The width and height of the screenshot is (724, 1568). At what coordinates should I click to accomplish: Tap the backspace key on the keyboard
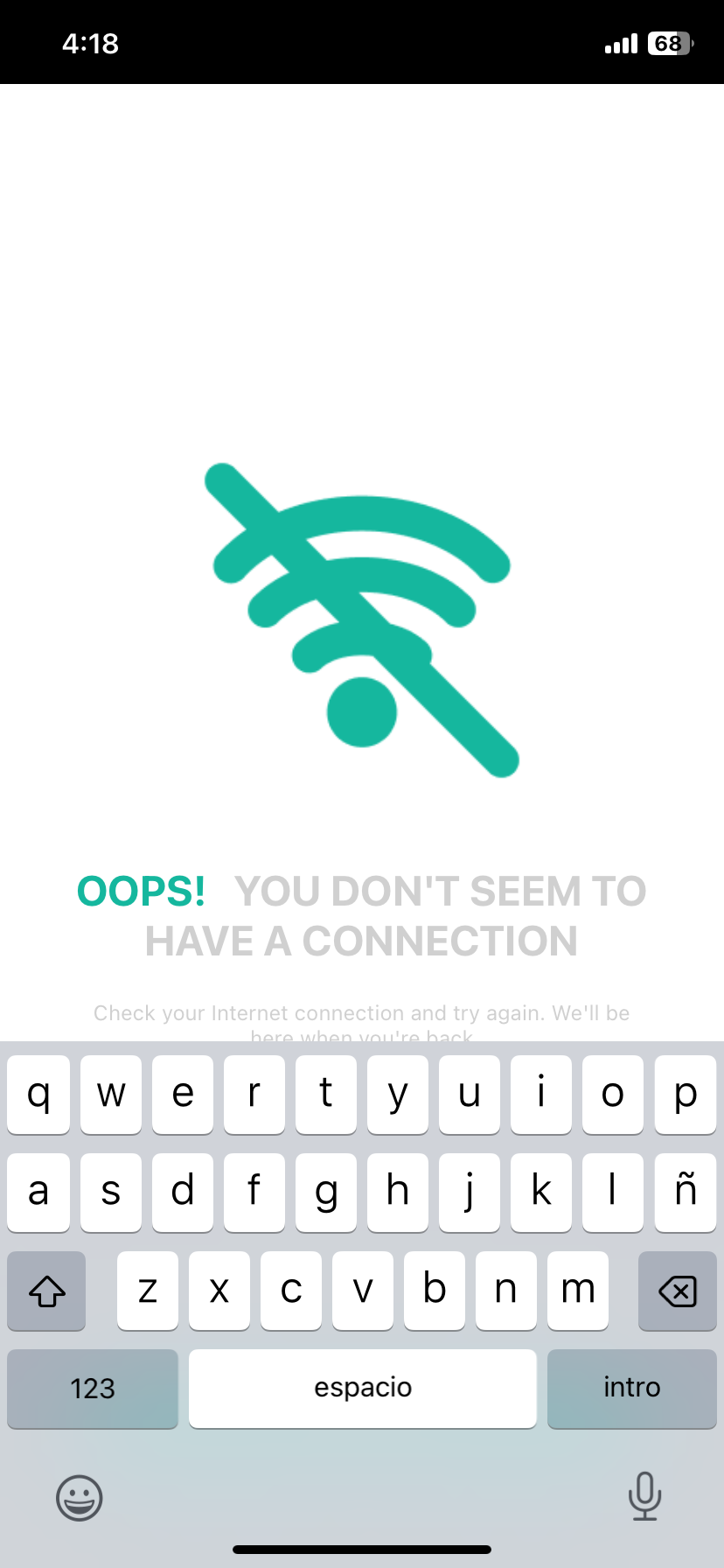coord(677,1291)
